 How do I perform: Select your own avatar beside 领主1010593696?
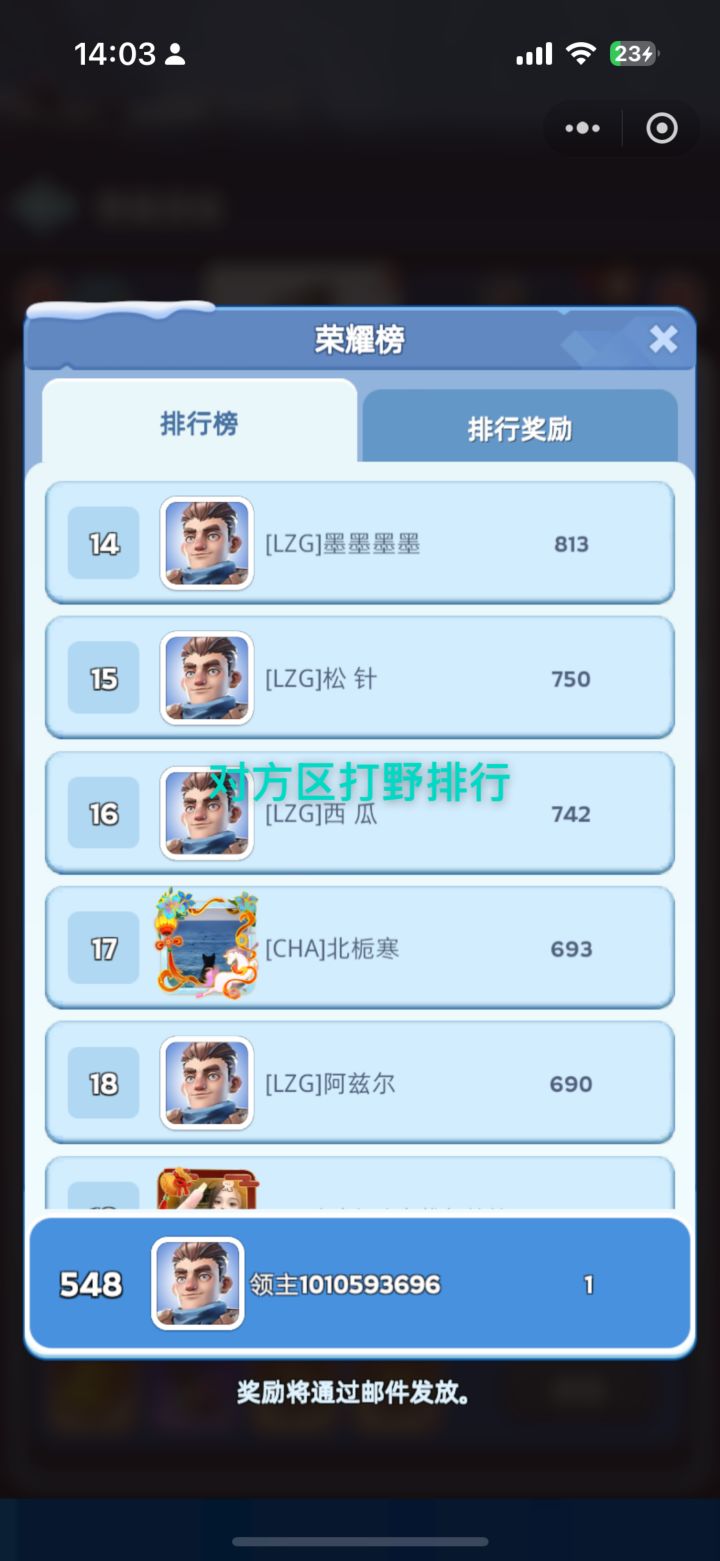pos(197,1283)
